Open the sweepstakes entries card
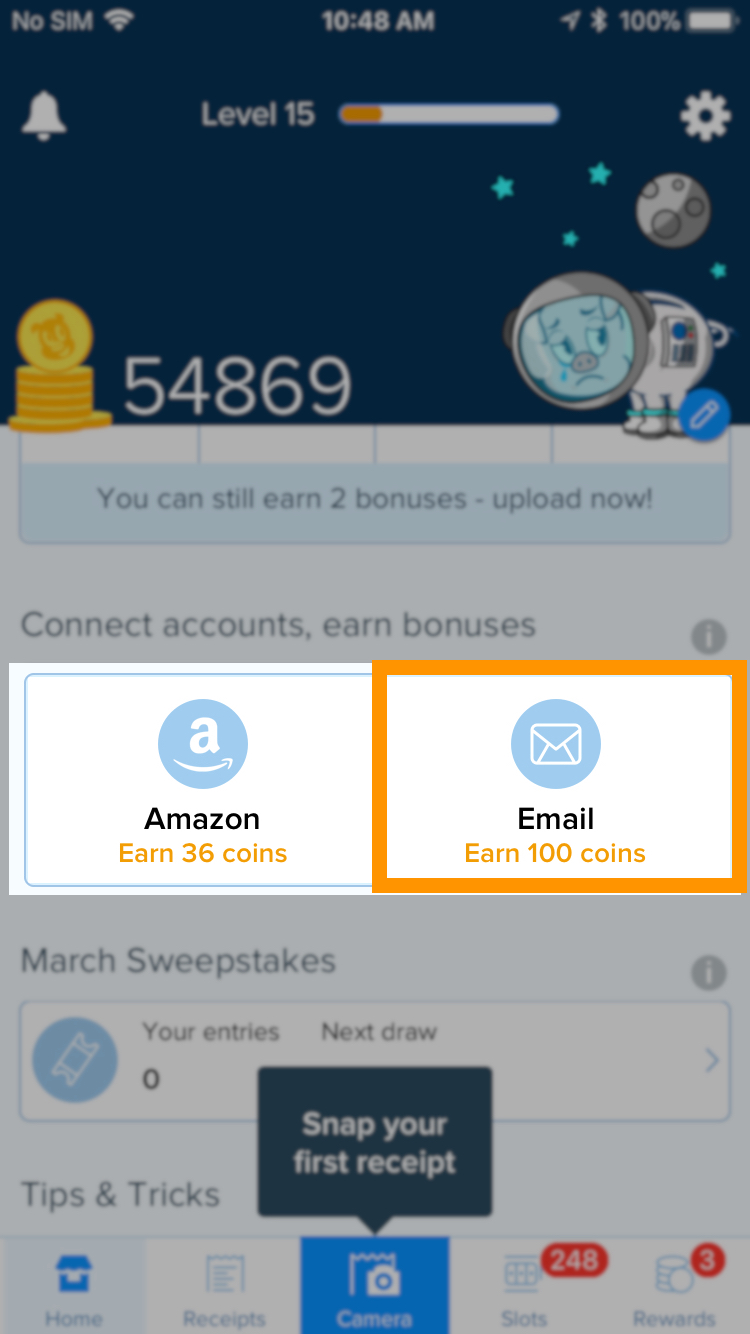Viewport: 750px width, 1334px height. pyautogui.click(x=375, y=1060)
